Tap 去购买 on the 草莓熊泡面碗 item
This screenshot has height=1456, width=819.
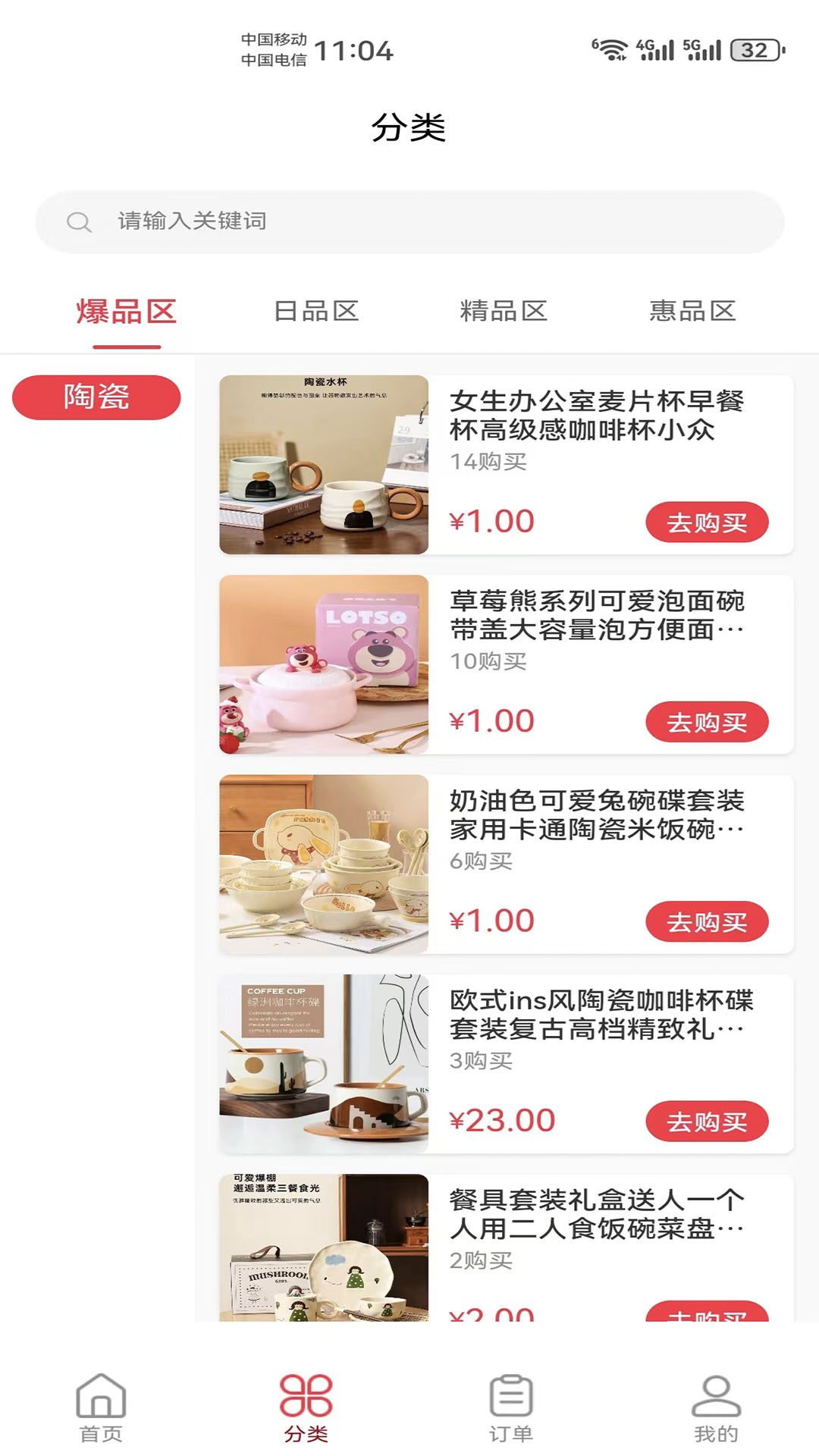coord(707,721)
